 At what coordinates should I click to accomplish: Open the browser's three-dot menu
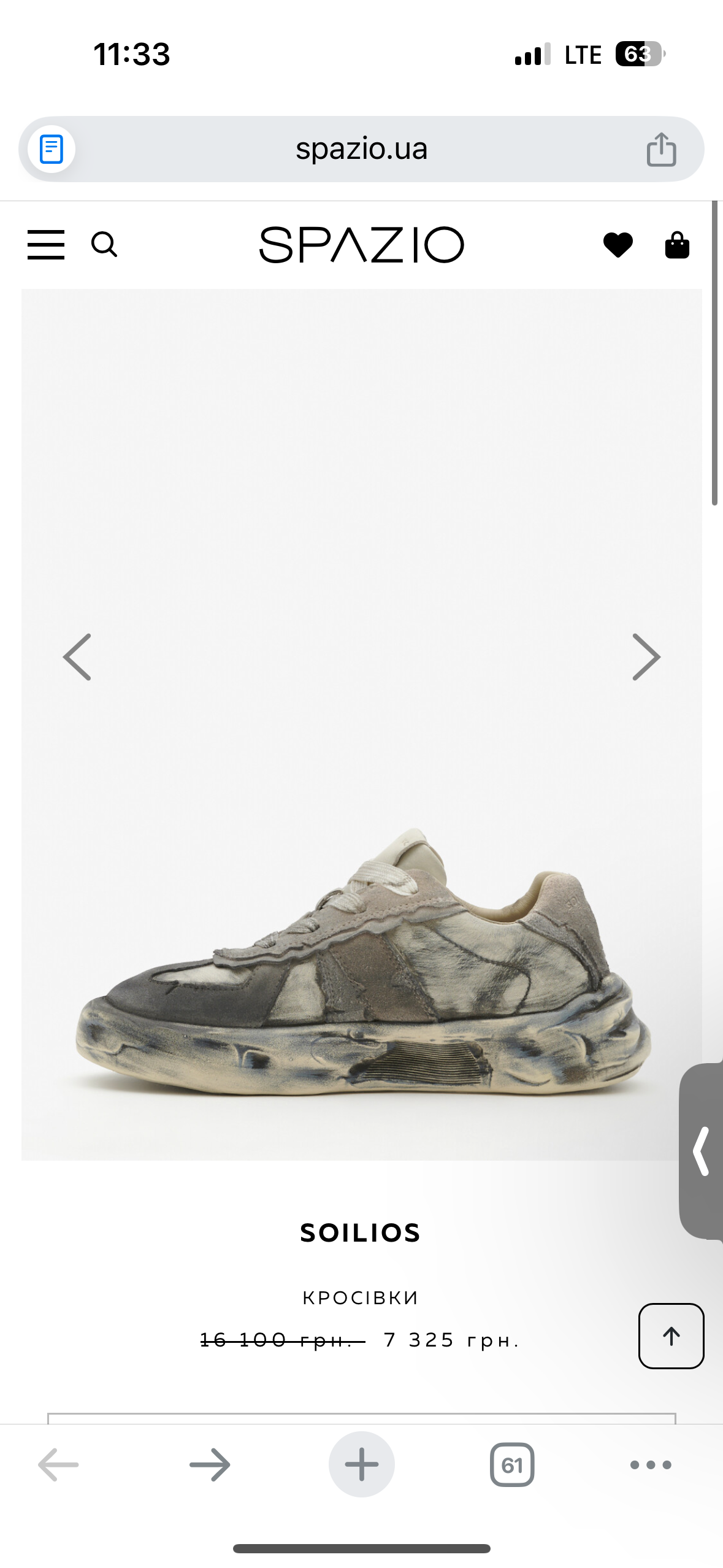(x=651, y=1464)
